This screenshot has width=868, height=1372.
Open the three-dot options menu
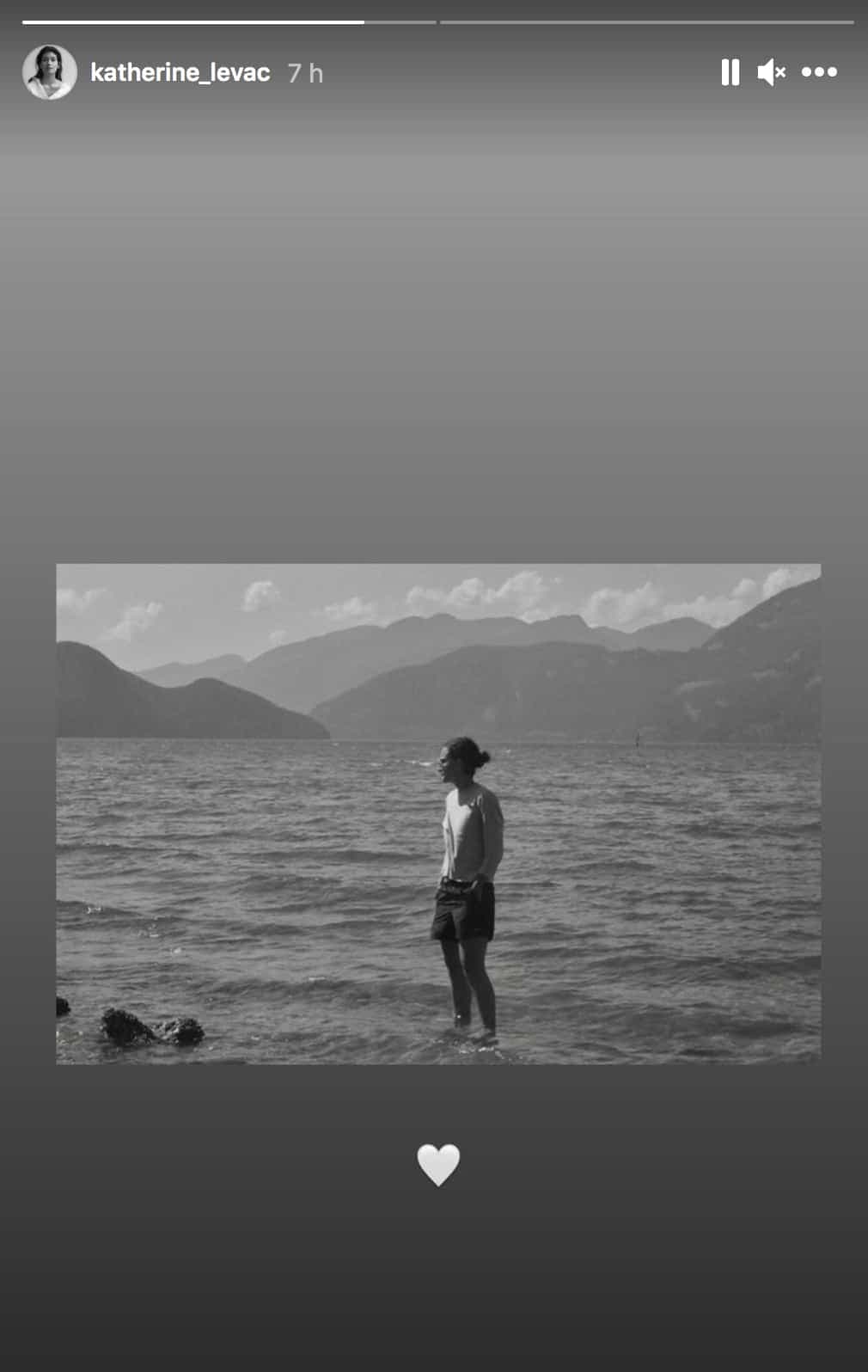[x=819, y=72]
